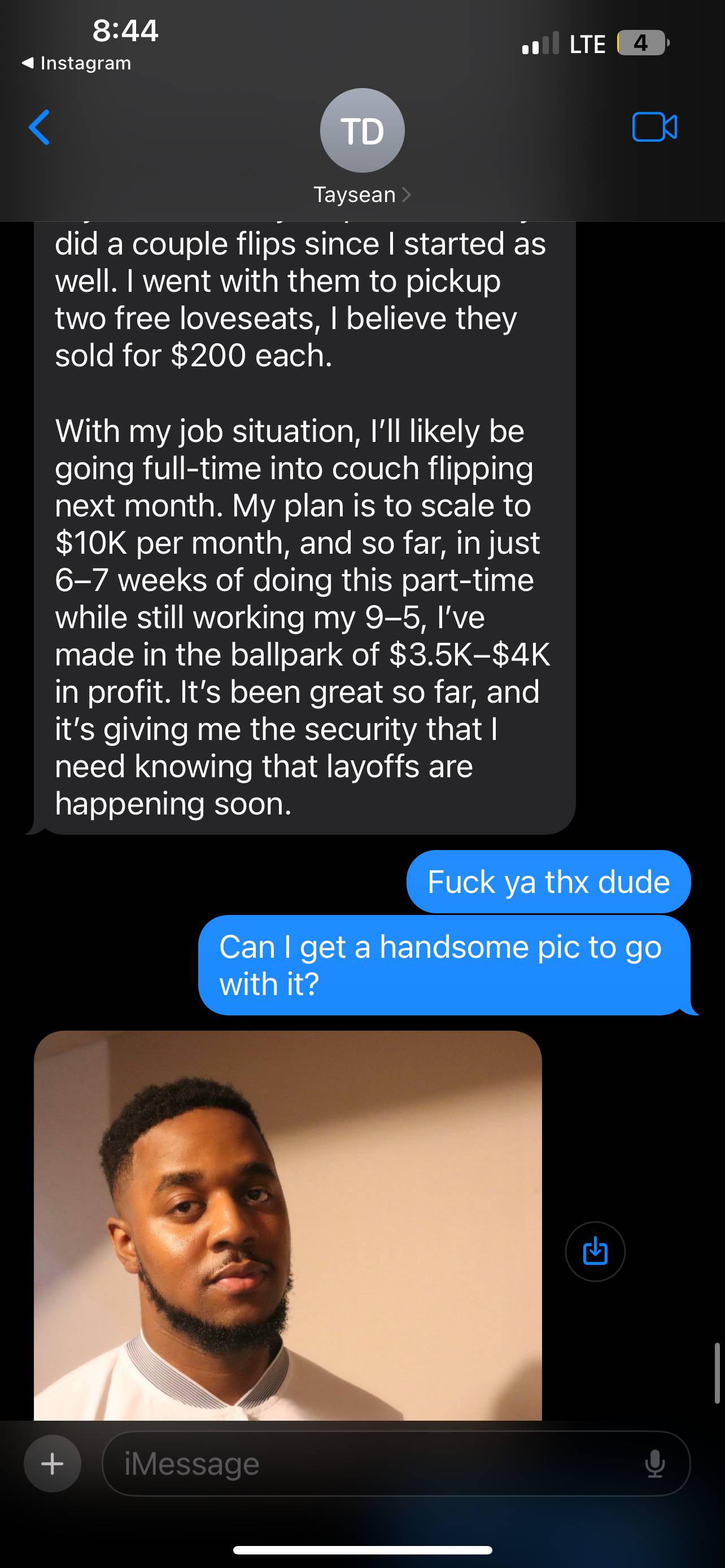Start a FaceTime video call
Viewport: 725px width, 1568px height.
(654, 127)
